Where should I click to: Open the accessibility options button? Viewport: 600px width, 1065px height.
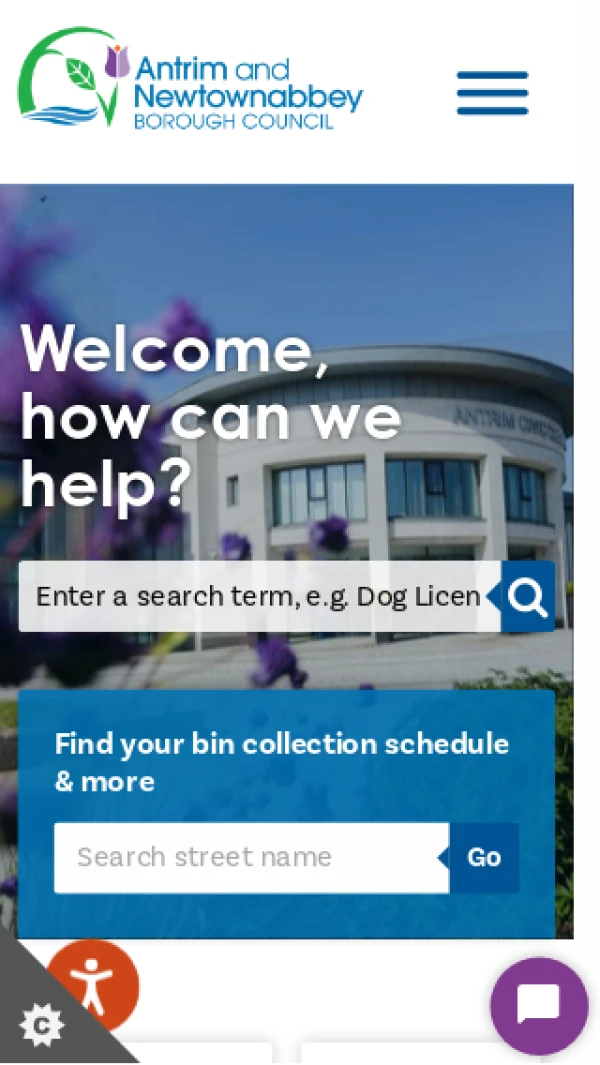(92, 985)
